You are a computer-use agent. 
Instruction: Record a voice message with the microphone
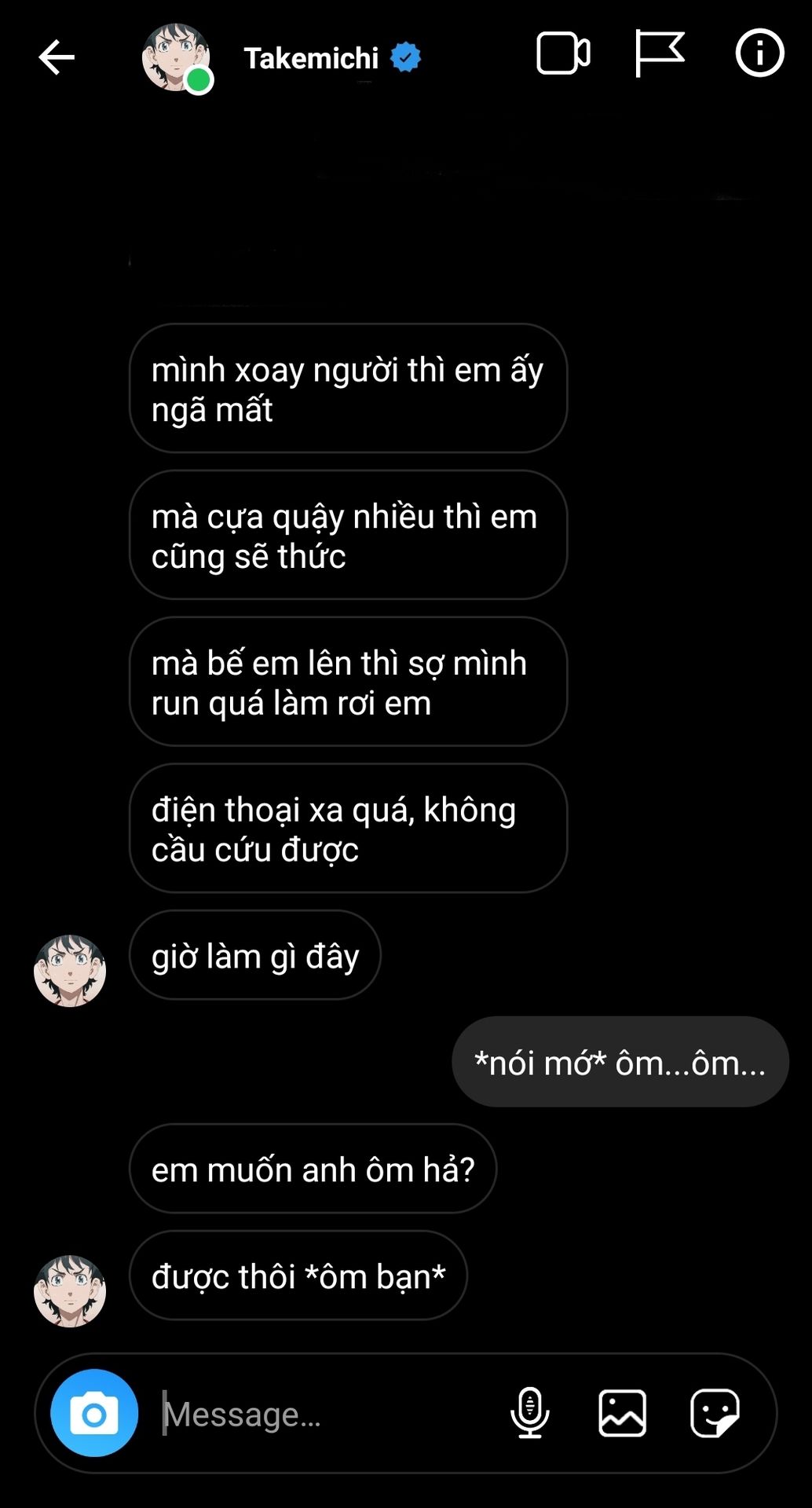click(530, 1413)
